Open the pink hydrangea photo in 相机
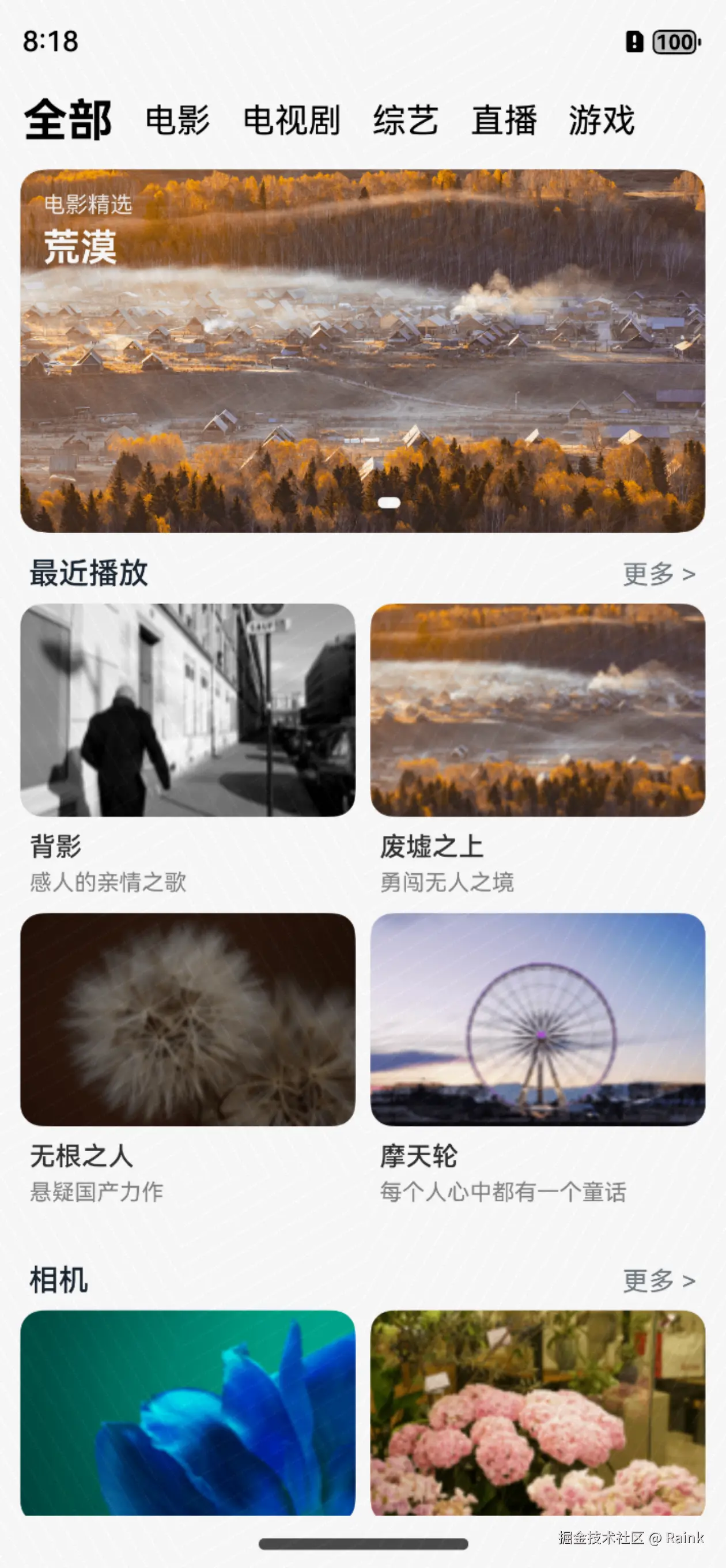The height and width of the screenshot is (1568, 726). tap(538, 1412)
